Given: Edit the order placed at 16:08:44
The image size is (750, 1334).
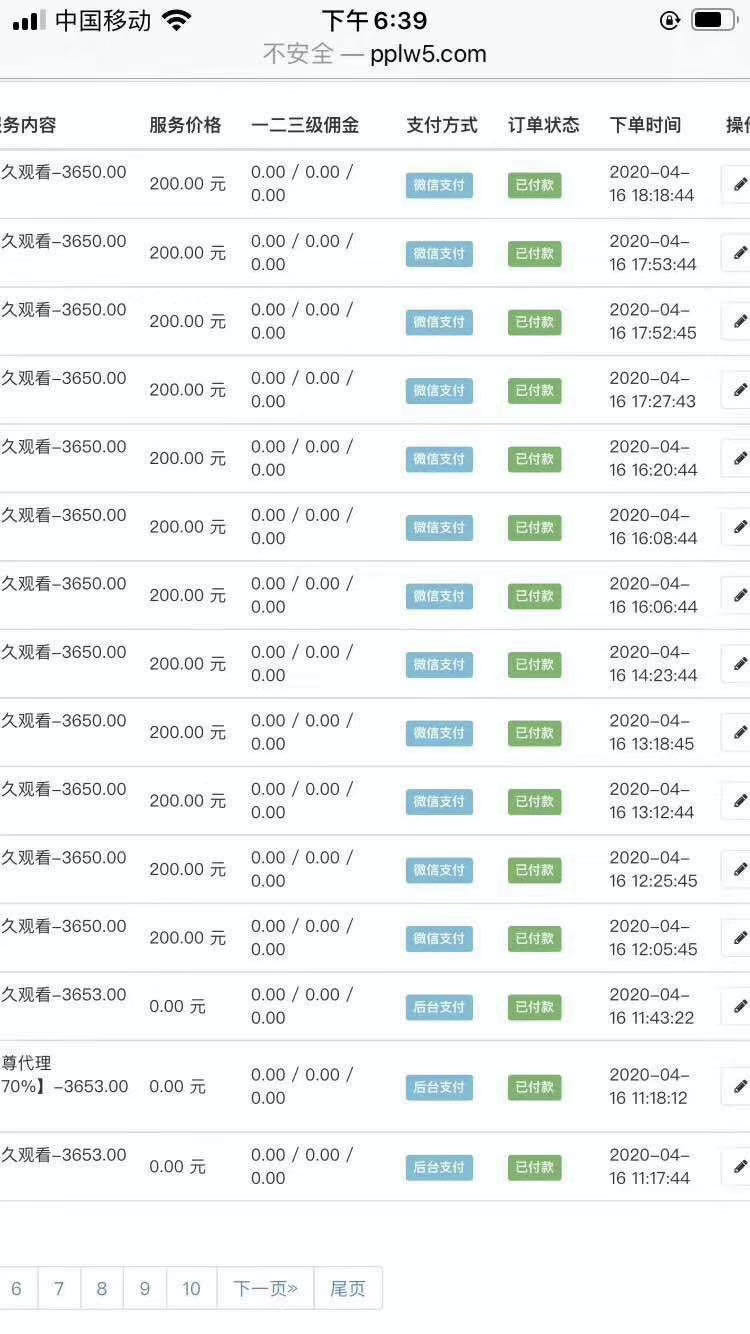Looking at the screenshot, I should (x=738, y=527).
